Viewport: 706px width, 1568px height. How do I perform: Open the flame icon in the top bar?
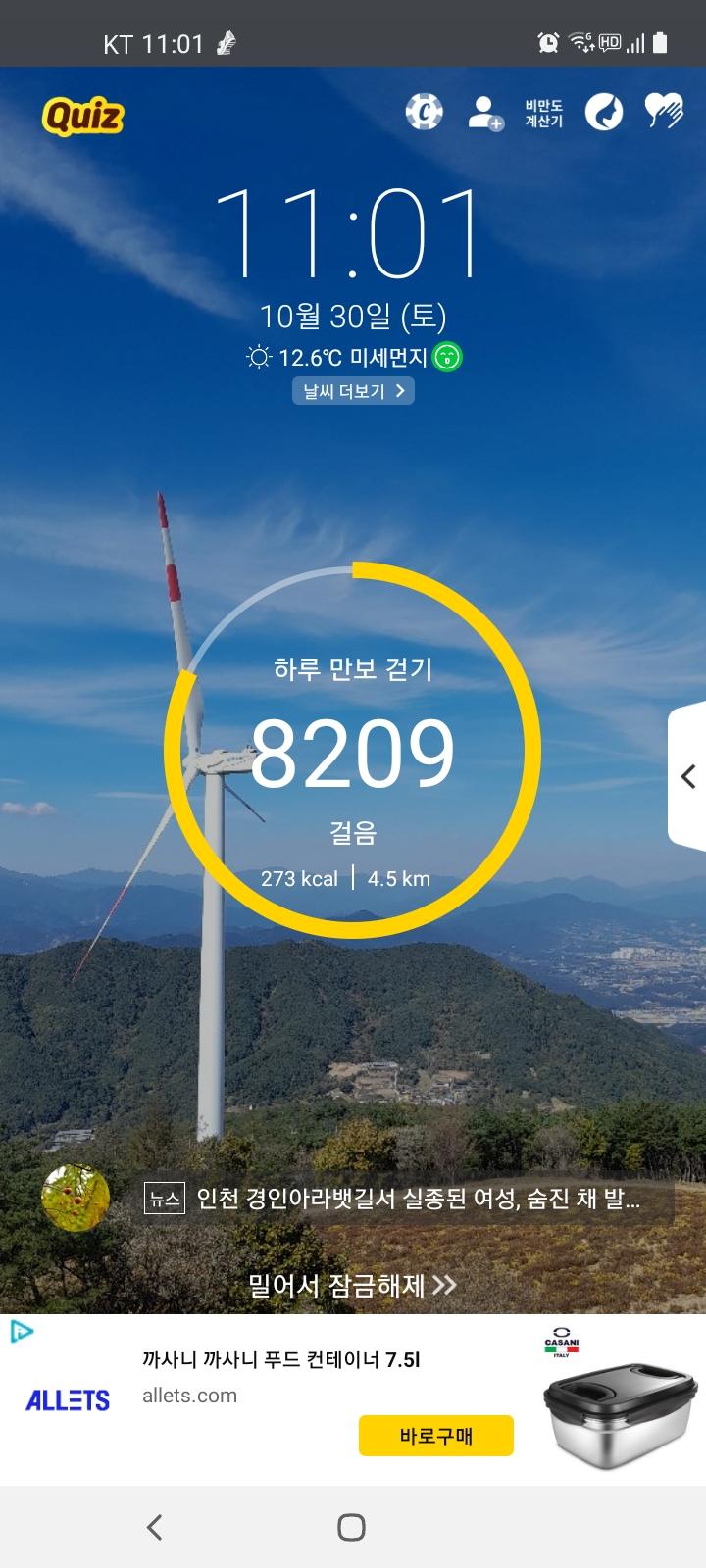point(604,112)
